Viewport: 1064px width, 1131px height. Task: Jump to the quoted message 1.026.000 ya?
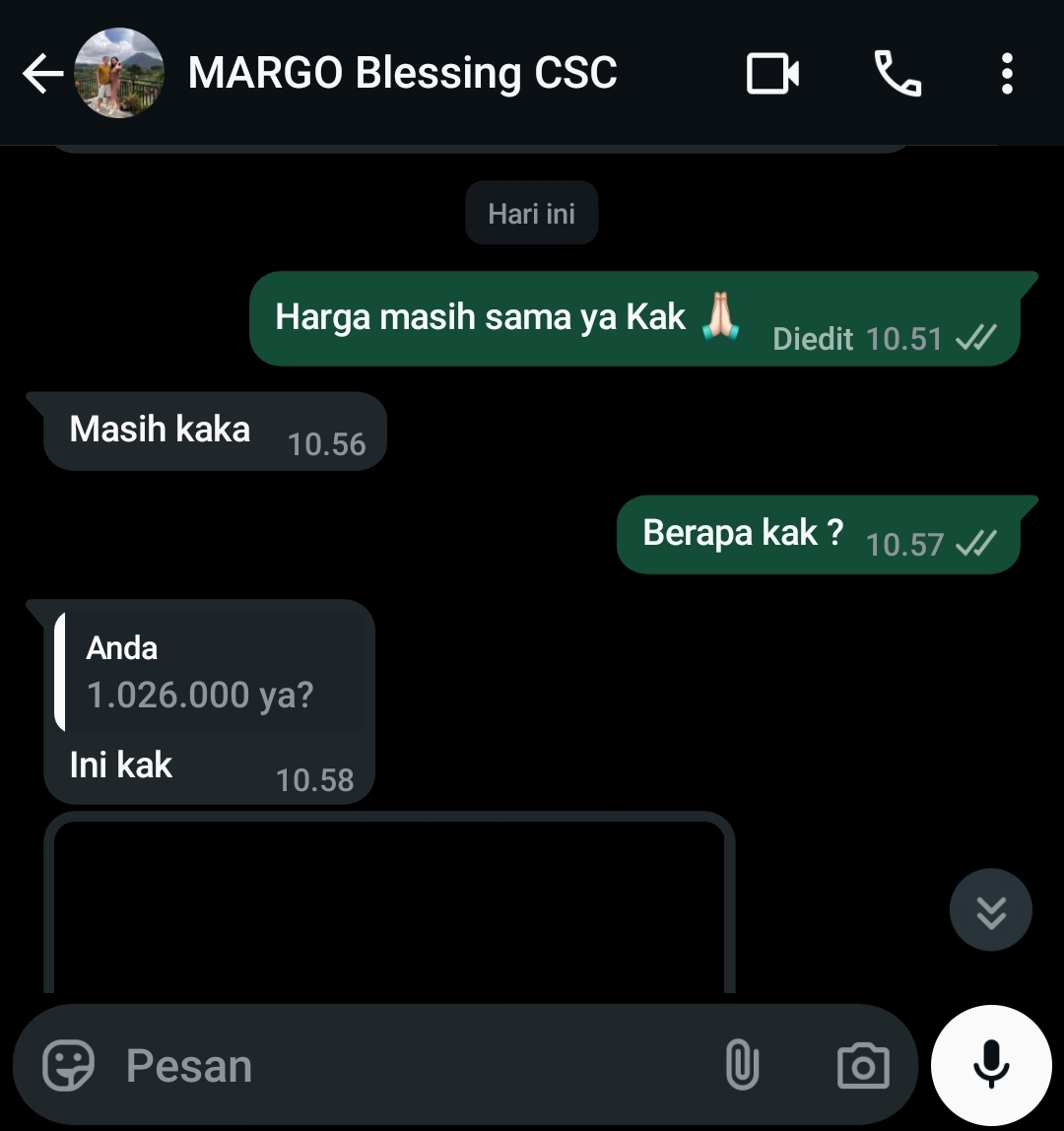[x=209, y=672]
